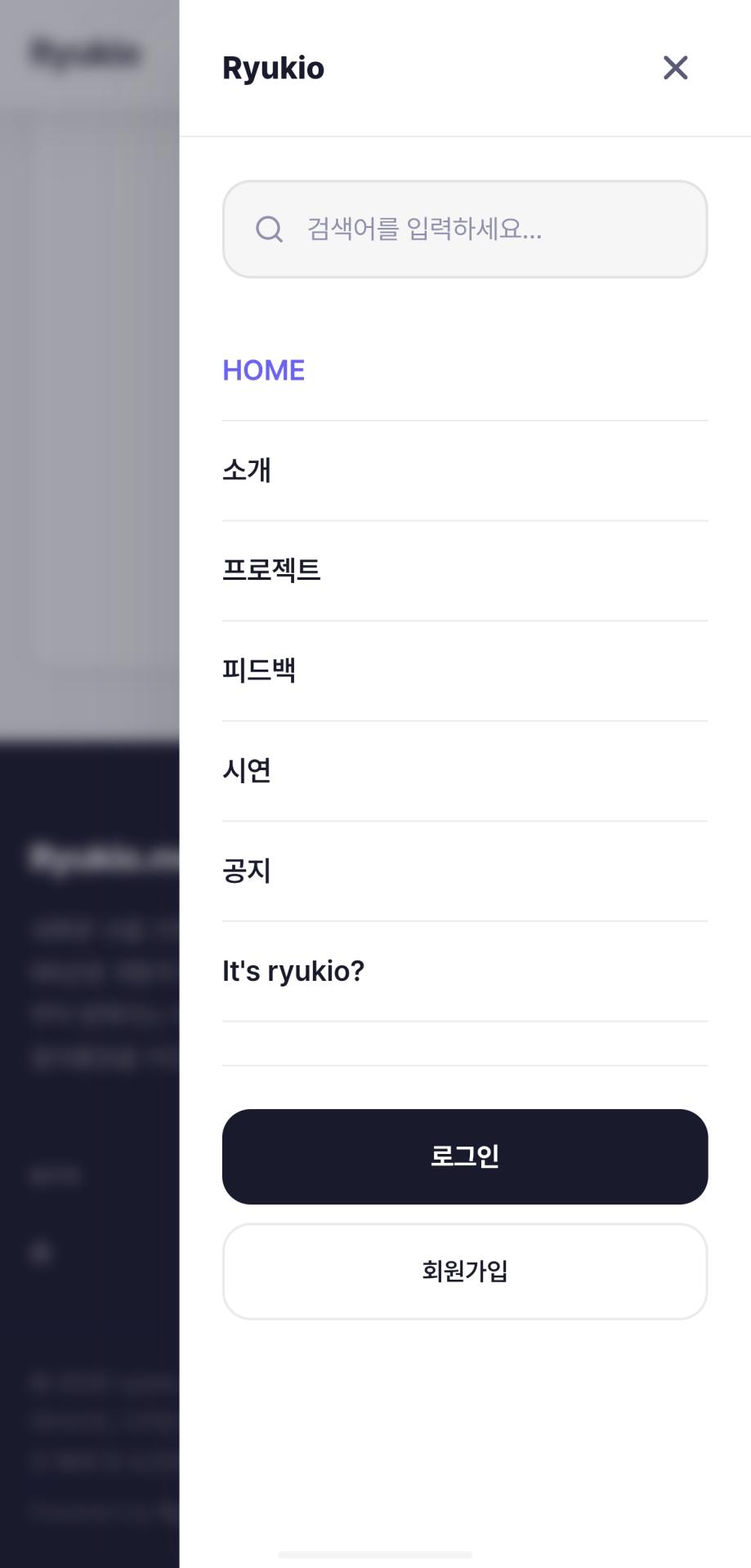Close the Ryukio side menu

point(675,68)
